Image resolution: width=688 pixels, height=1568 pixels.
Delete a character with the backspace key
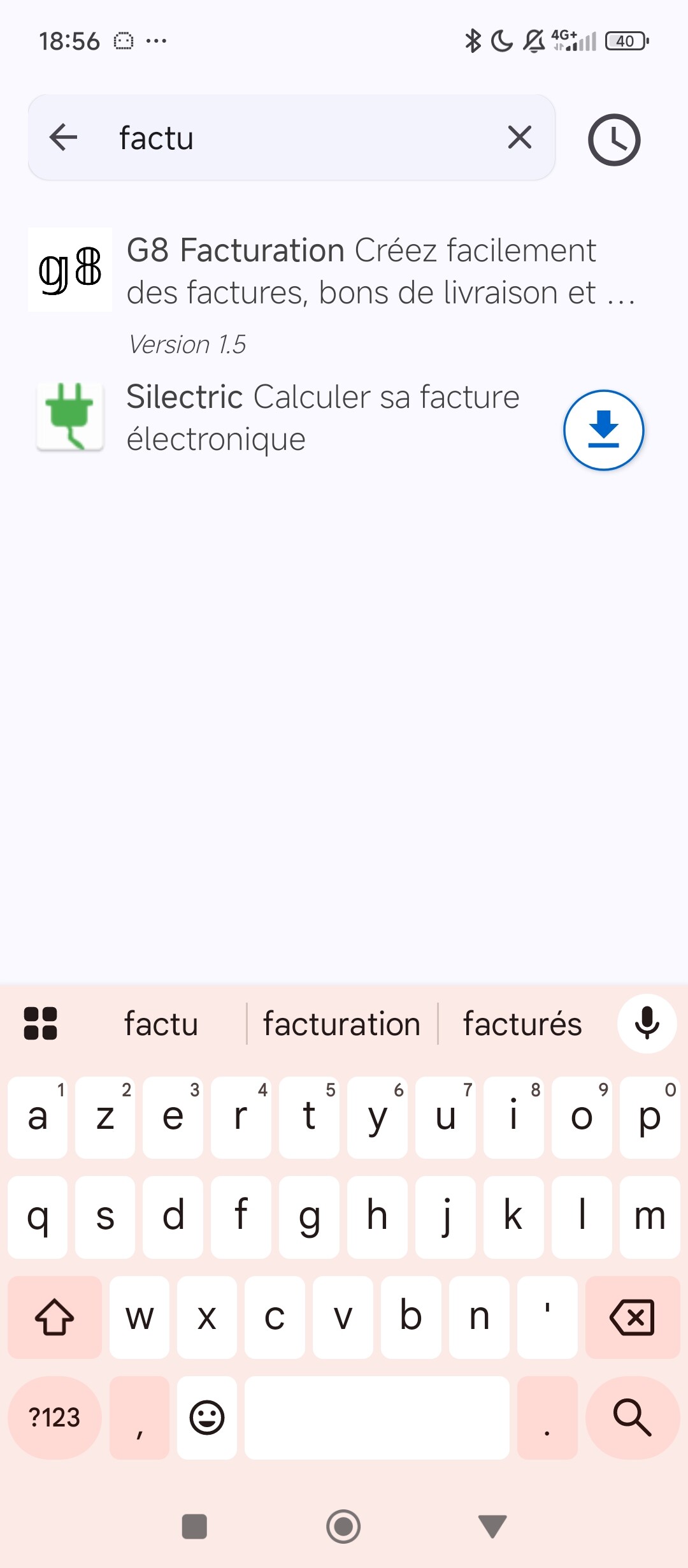coord(632,1317)
